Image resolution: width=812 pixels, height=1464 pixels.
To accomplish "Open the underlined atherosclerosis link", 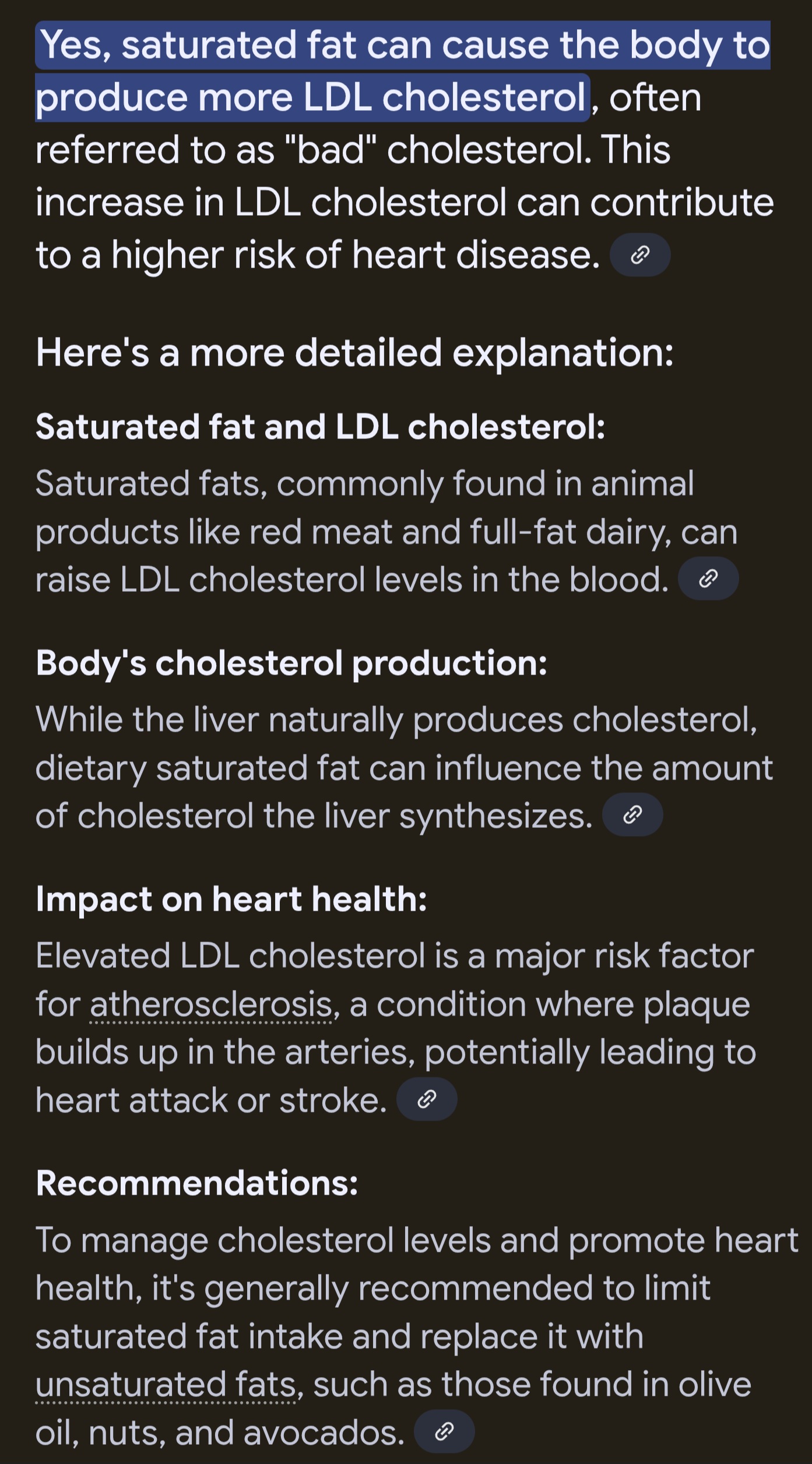I will (x=212, y=1005).
